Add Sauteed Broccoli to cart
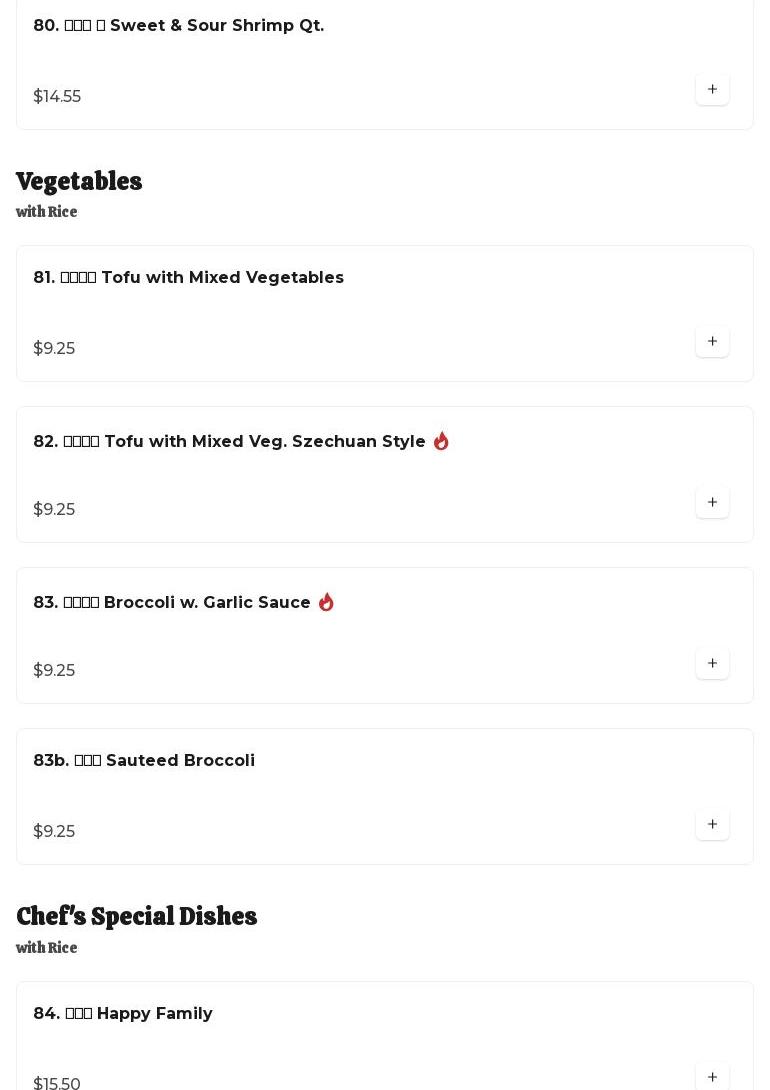The width and height of the screenshot is (770, 1090). [712, 824]
